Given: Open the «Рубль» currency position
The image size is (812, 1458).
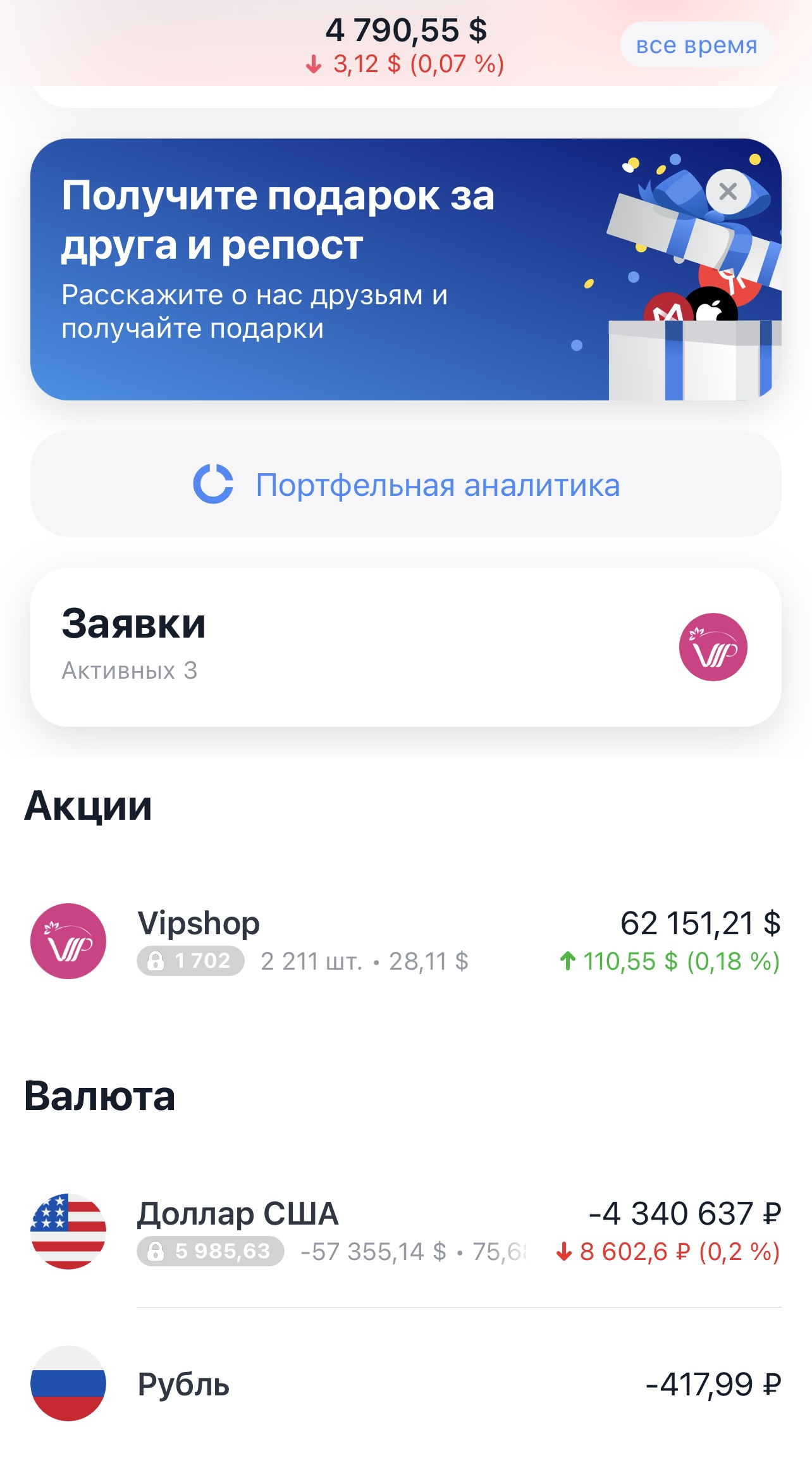Looking at the screenshot, I should (406, 1383).
